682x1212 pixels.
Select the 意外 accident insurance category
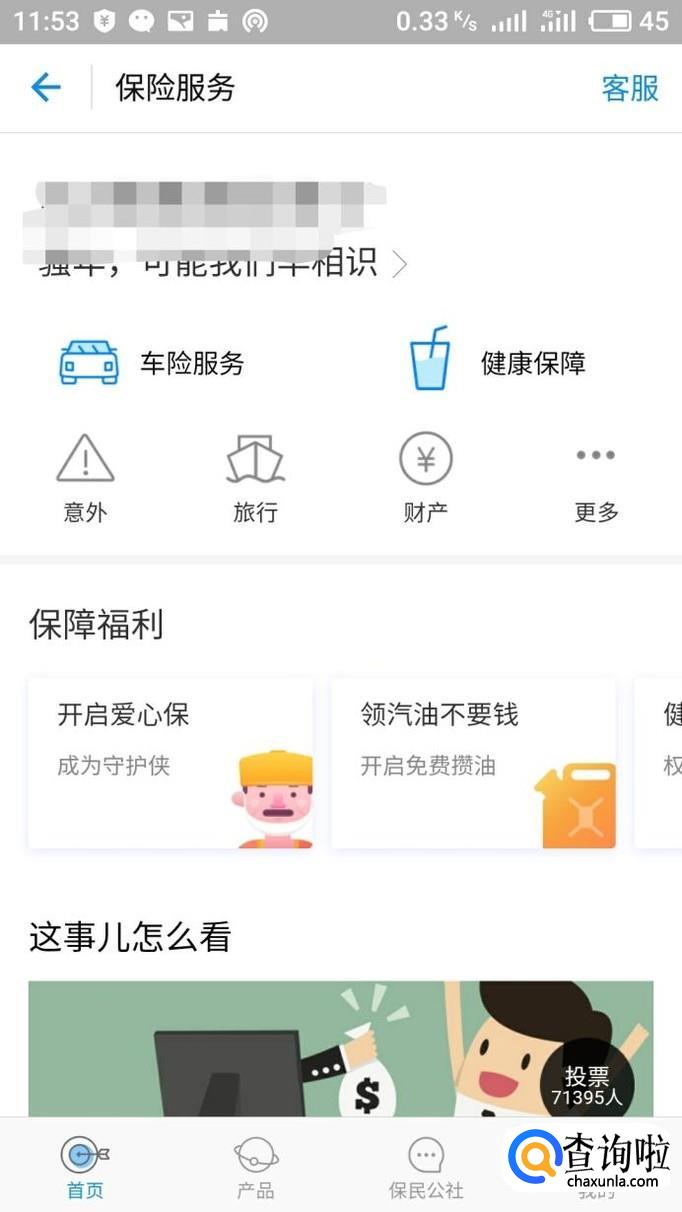(85, 480)
